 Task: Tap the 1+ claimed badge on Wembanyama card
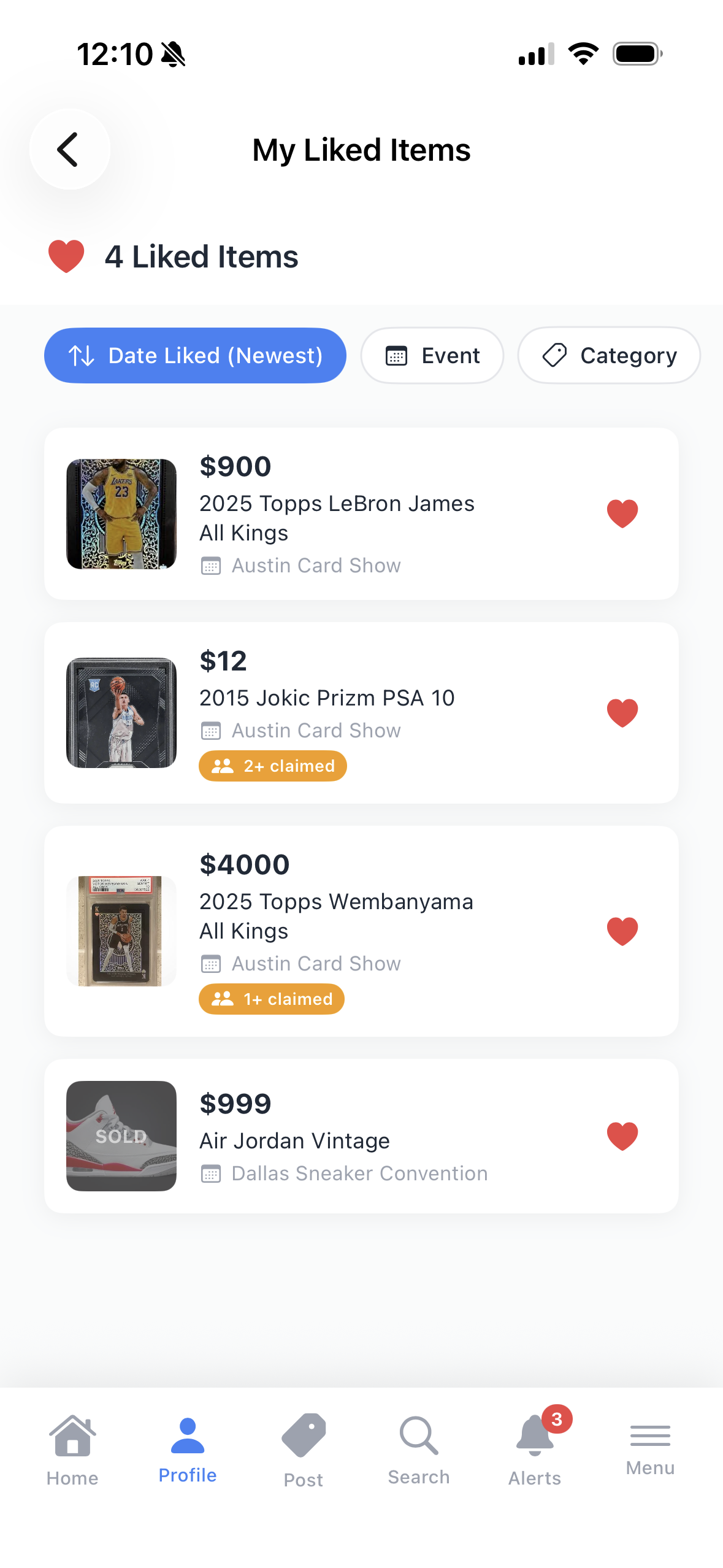[x=271, y=999]
